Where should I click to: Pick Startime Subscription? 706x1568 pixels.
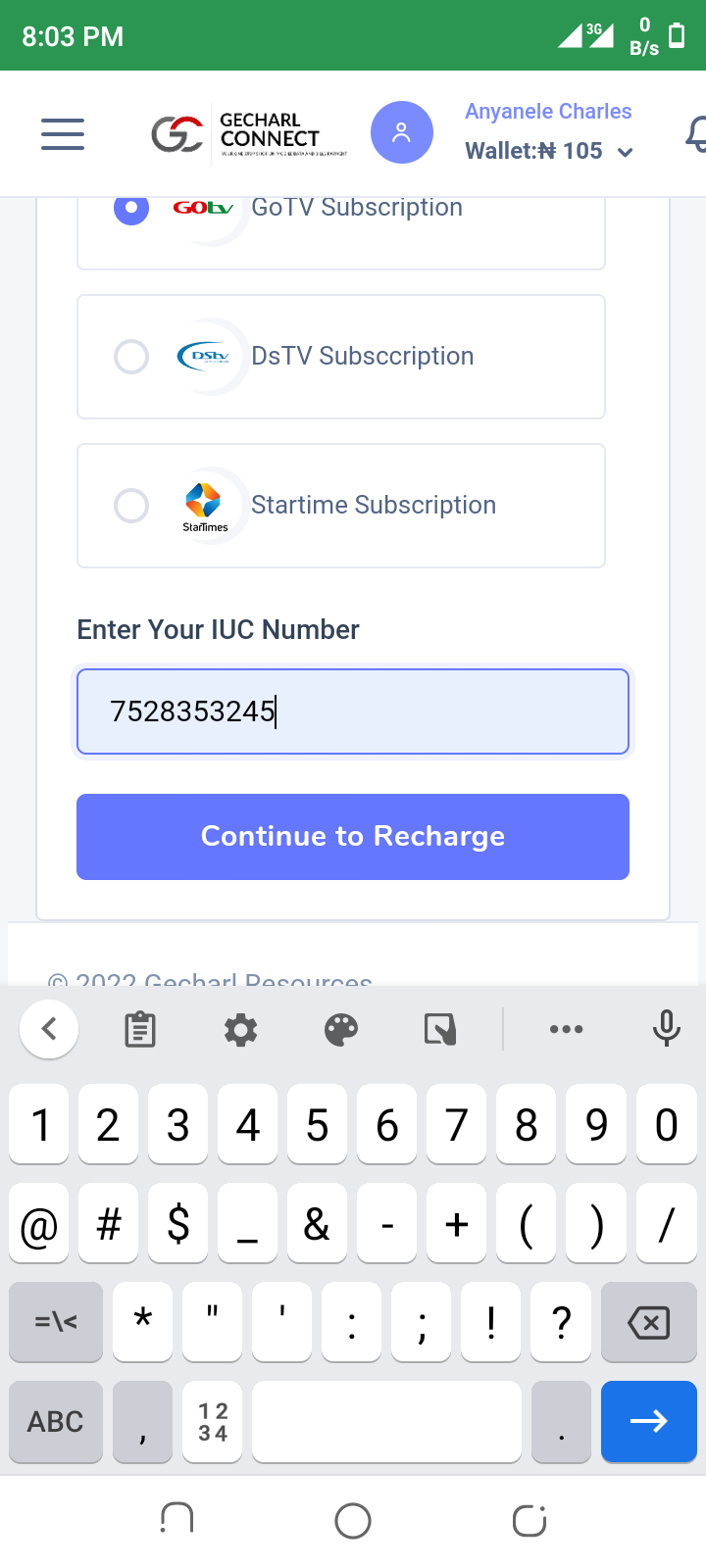[x=341, y=506]
